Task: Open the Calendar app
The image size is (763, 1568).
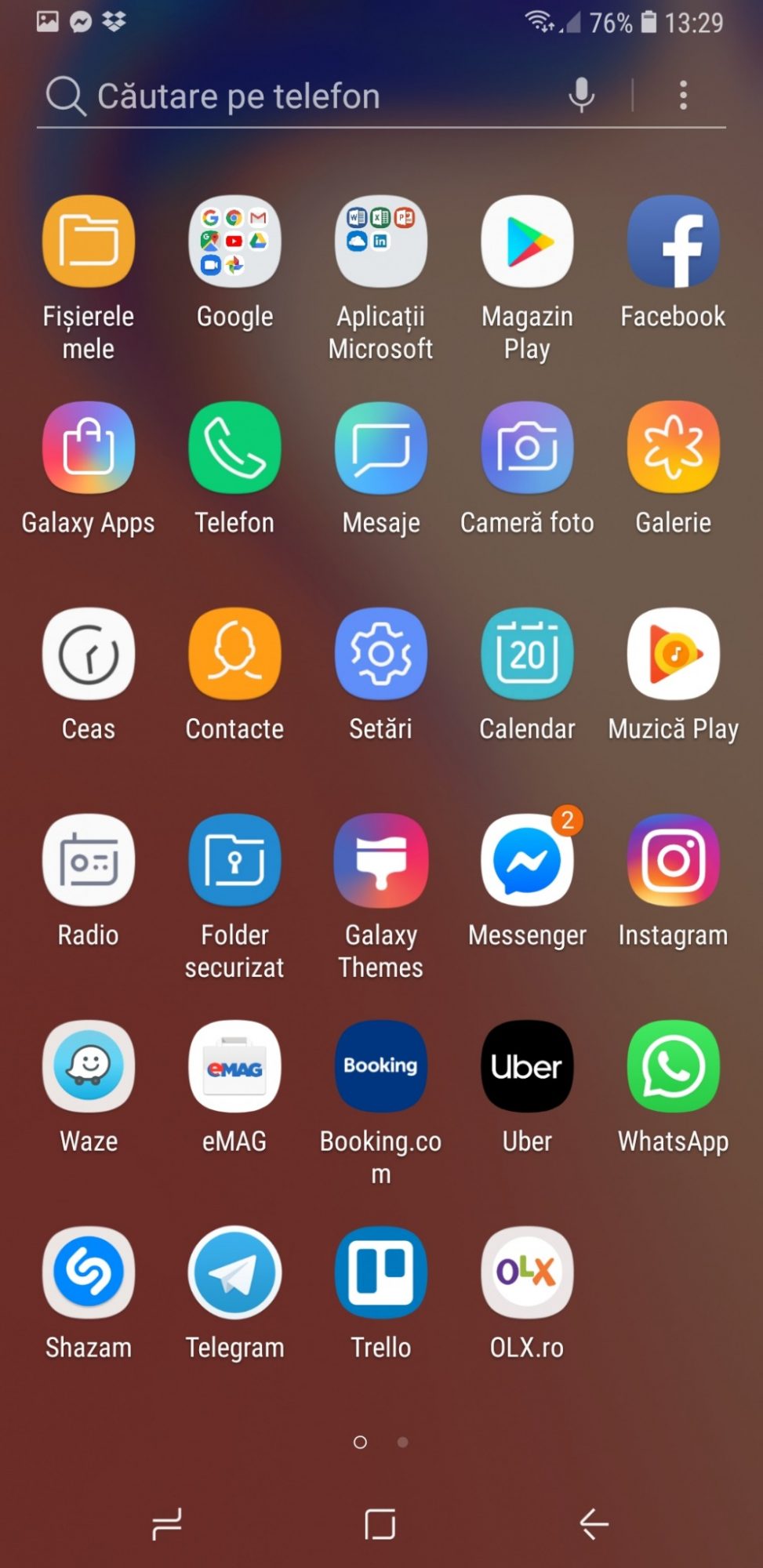Action: point(527,655)
